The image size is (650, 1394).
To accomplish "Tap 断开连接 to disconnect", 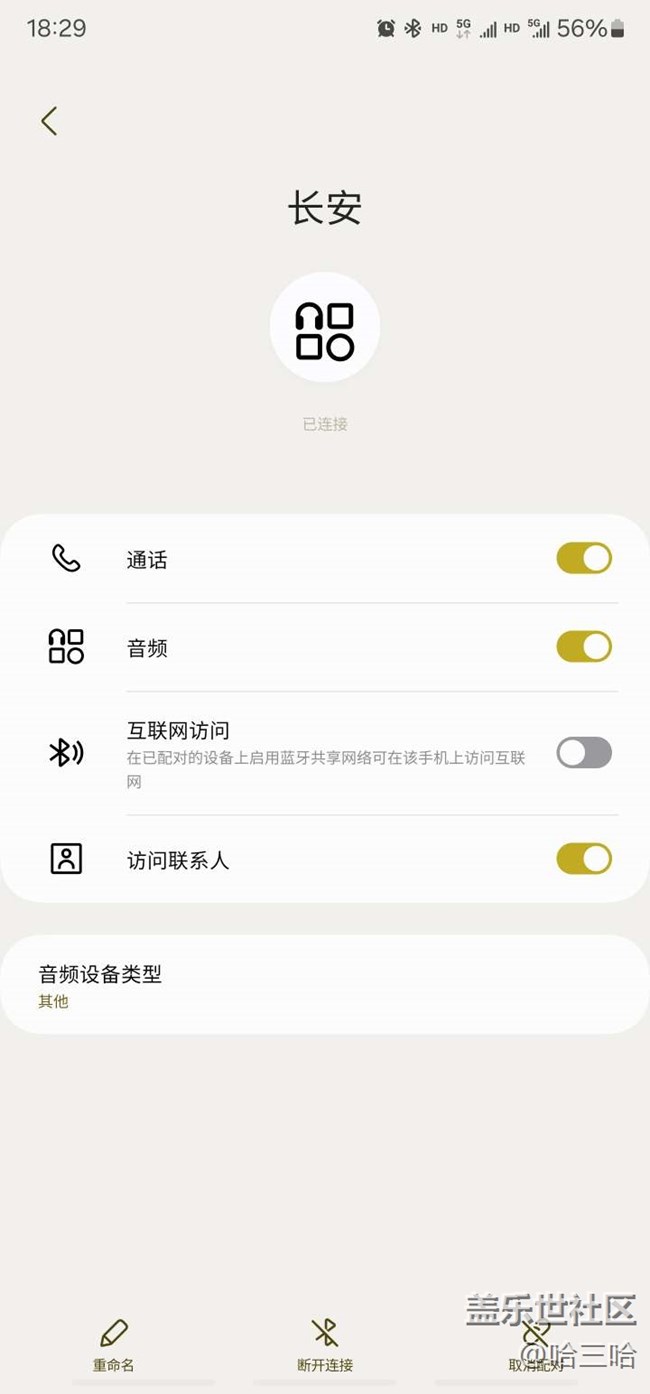I will 325,1345.
